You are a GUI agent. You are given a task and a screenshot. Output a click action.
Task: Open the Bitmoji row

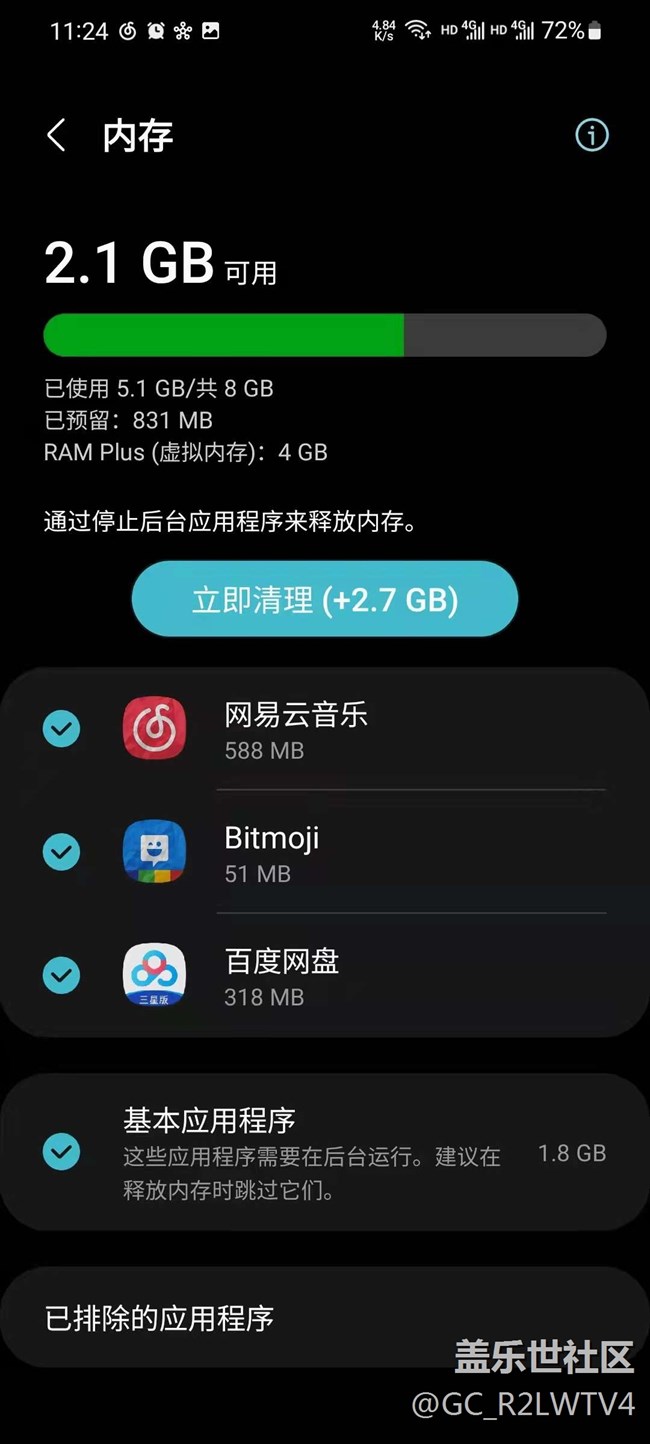(325, 852)
